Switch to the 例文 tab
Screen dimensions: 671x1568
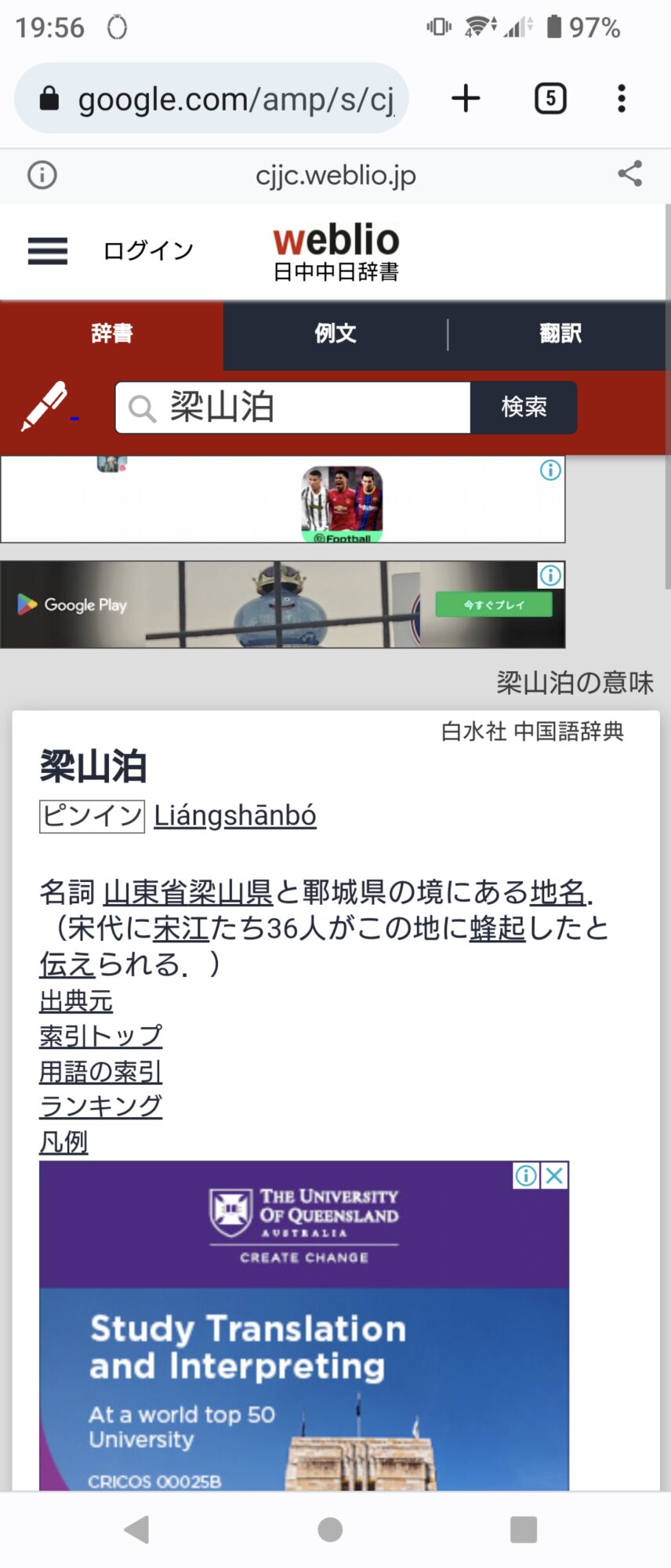335,334
